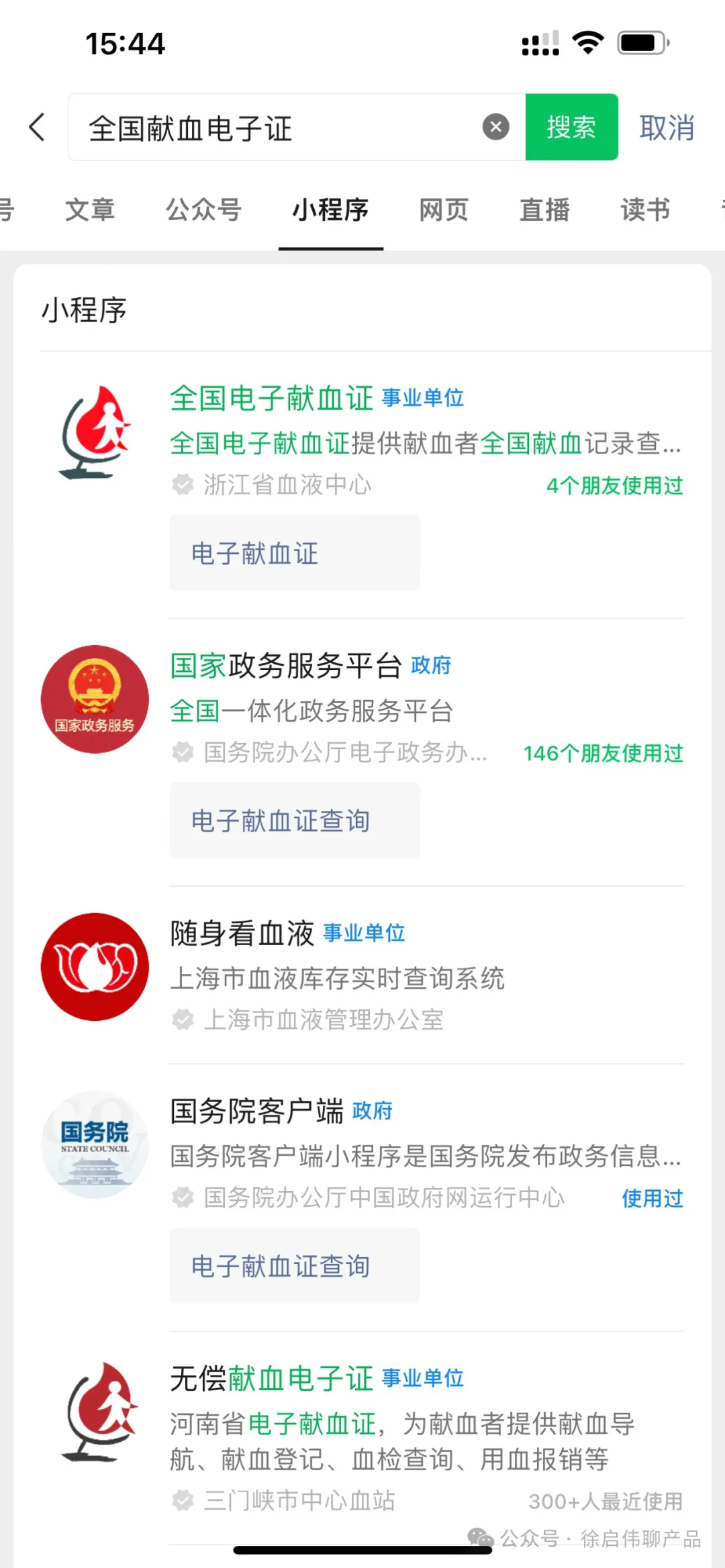
Task: Select the 小程序 tab
Action: (x=330, y=210)
